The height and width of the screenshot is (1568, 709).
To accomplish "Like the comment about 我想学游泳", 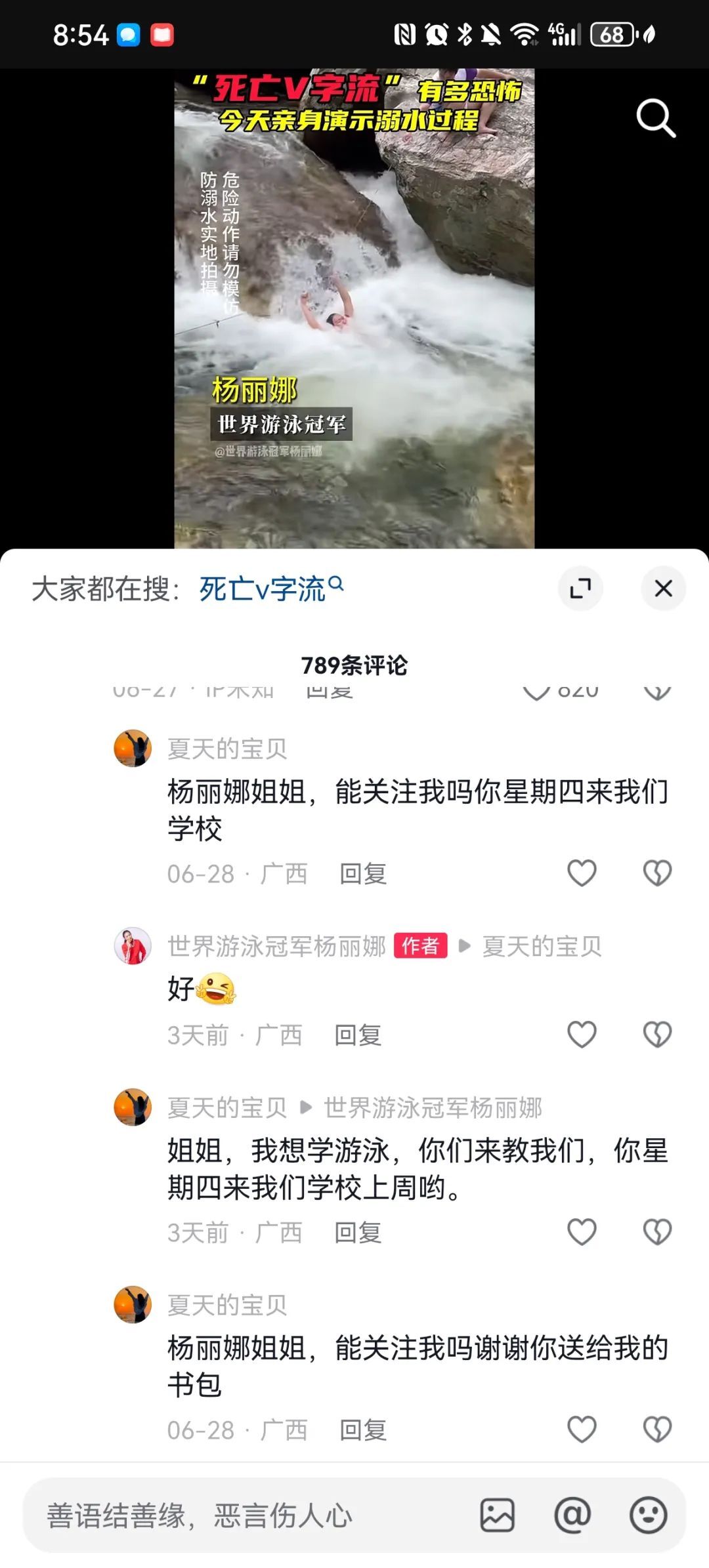I will 582,1232.
